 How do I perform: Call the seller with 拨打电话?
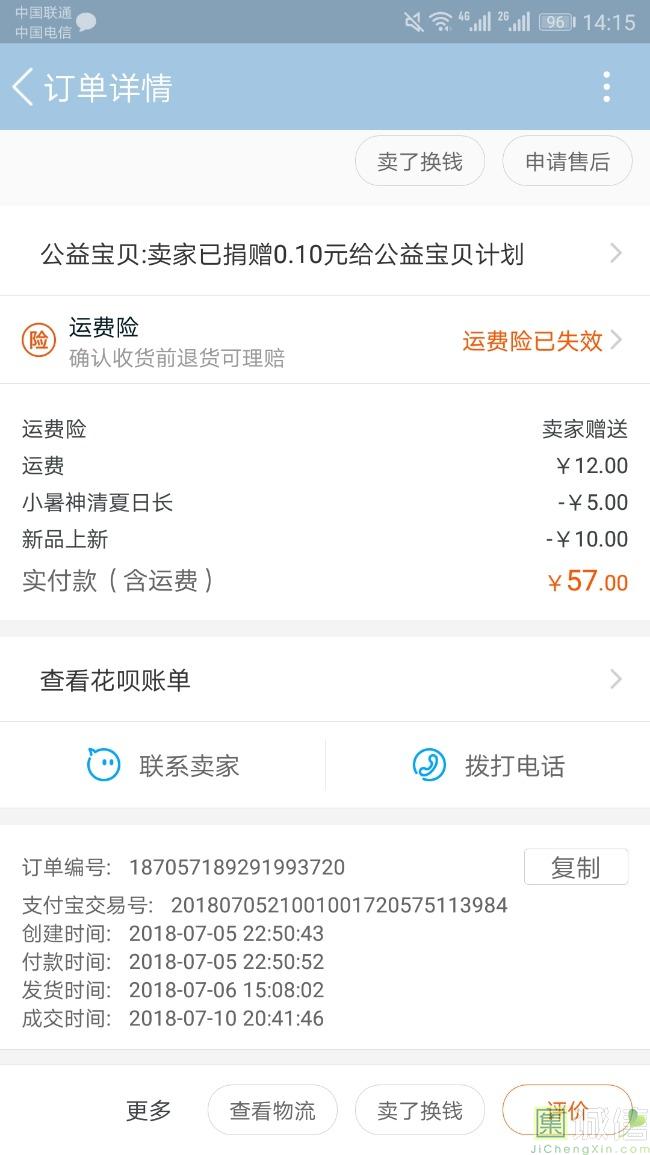(x=488, y=765)
